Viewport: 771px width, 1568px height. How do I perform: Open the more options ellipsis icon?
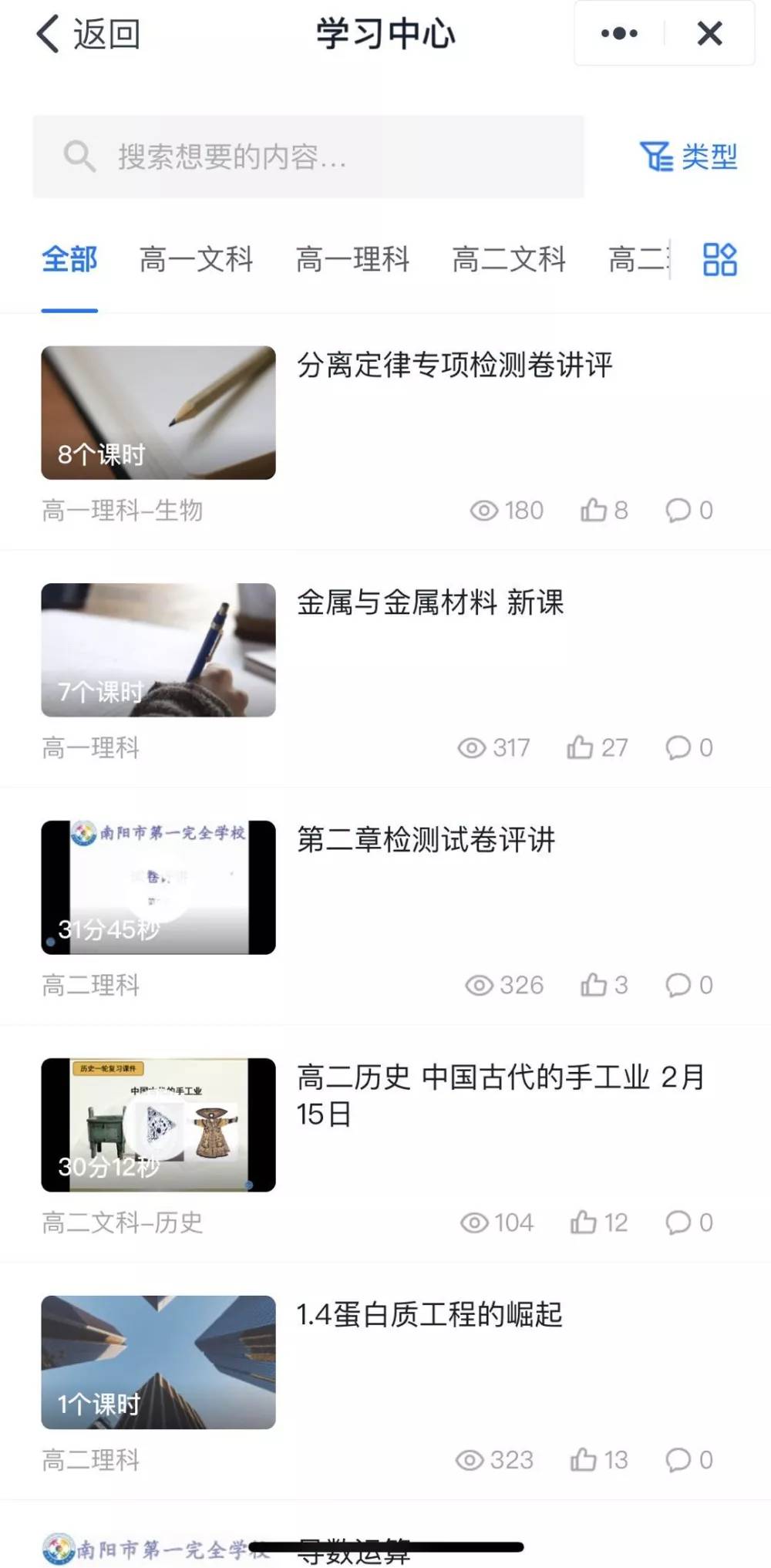tap(618, 34)
